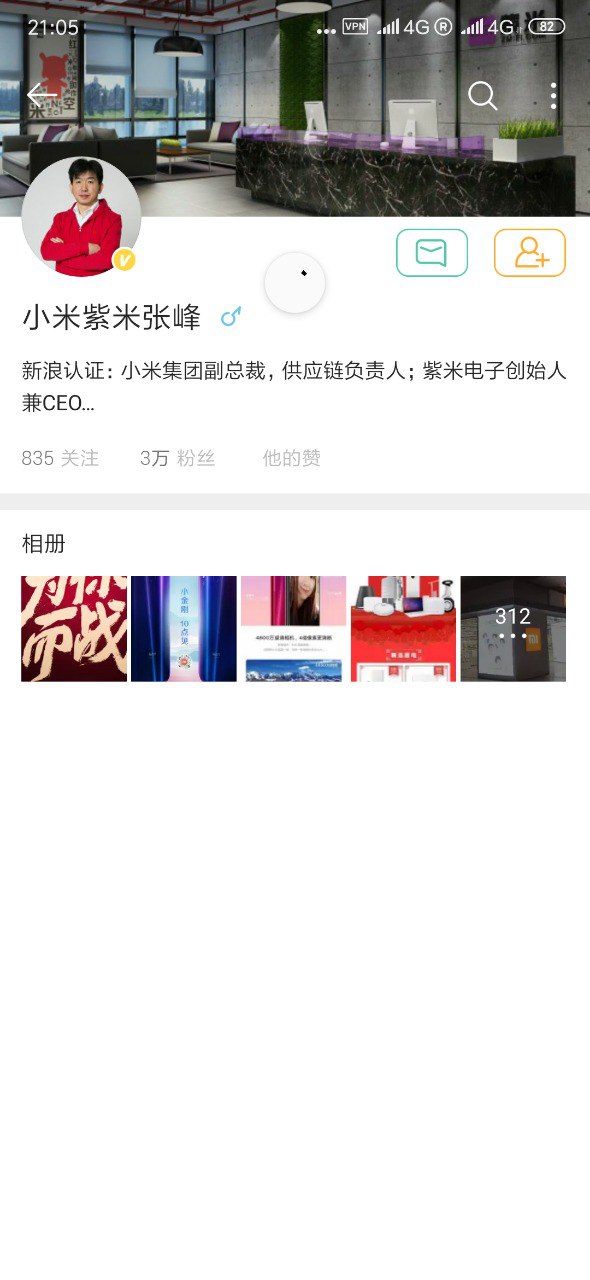Screen dimensions: 590x1280
Task: Open all 312 album photos
Action: tap(513, 629)
